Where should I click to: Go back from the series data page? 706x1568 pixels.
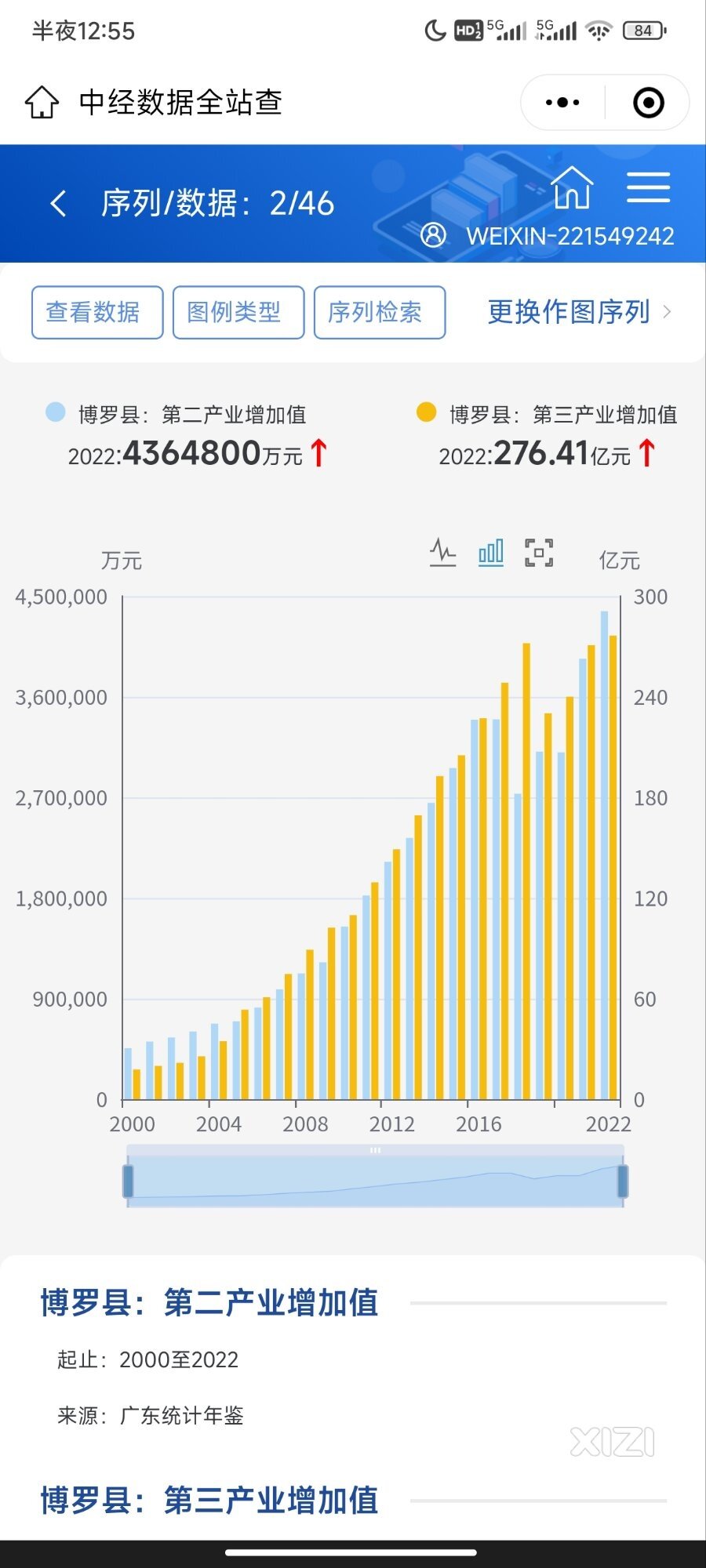point(58,204)
